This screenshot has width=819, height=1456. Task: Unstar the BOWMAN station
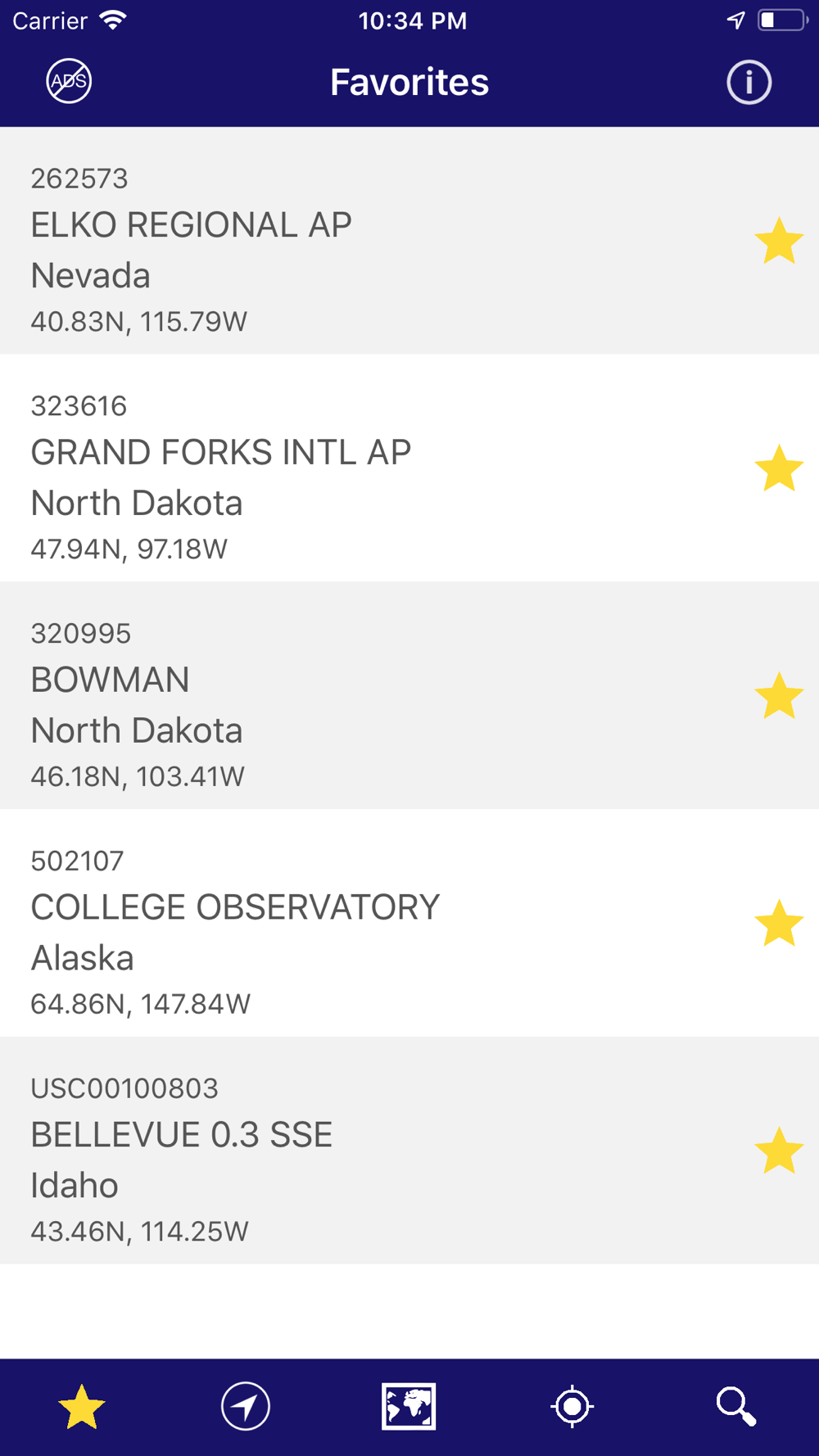click(x=779, y=696)
